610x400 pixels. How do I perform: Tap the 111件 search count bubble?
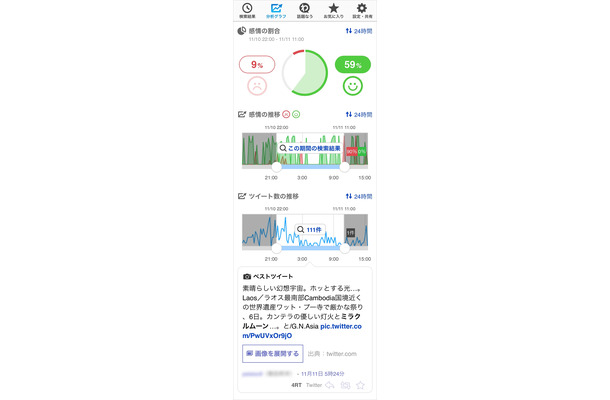313,230
